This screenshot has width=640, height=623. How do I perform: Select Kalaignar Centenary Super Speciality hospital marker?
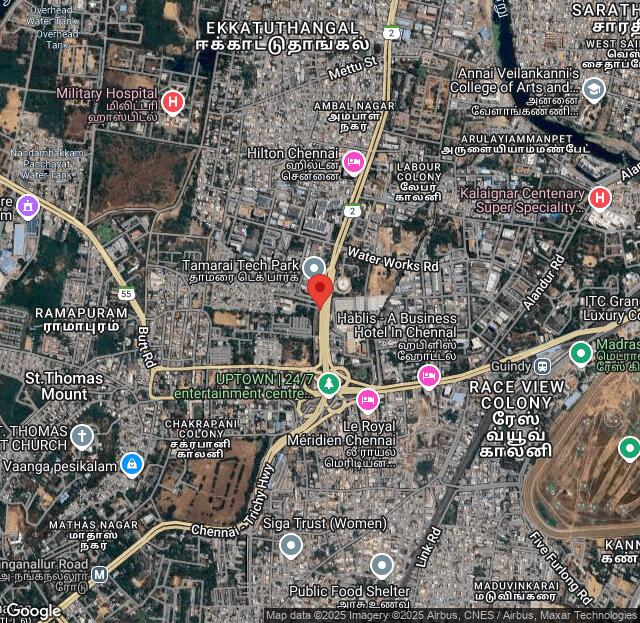pyautogui.click(x=600, y=197)
